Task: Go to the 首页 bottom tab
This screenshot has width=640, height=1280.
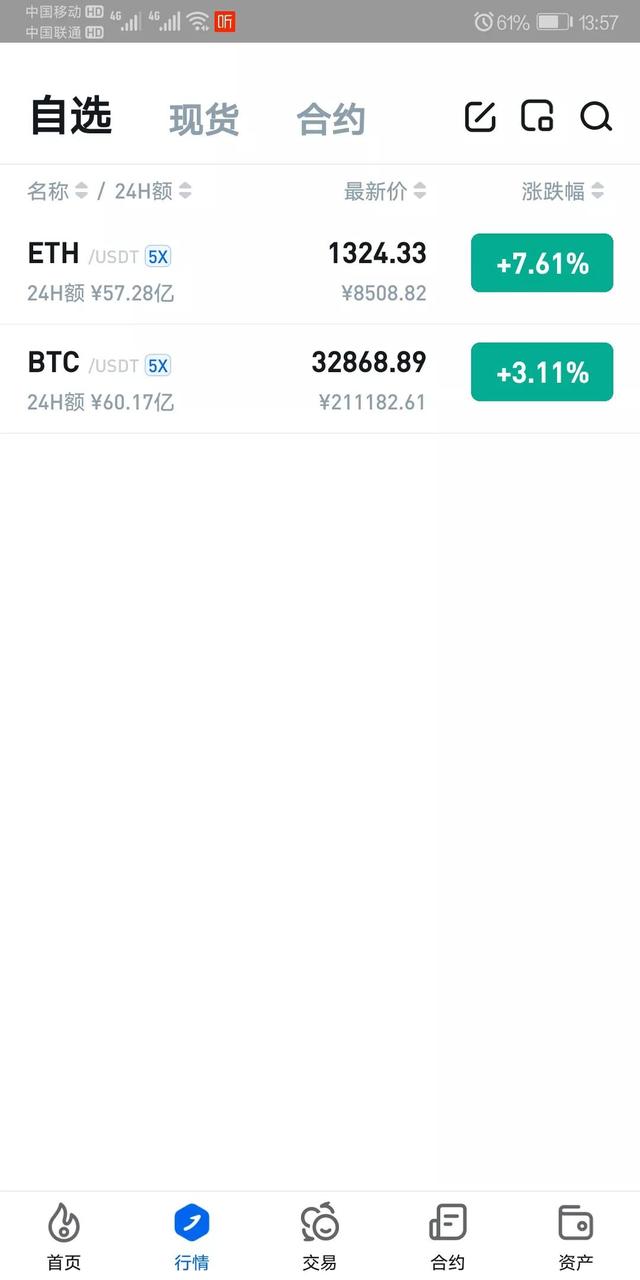Action: pyautogui.click(x=64, y=1236)
